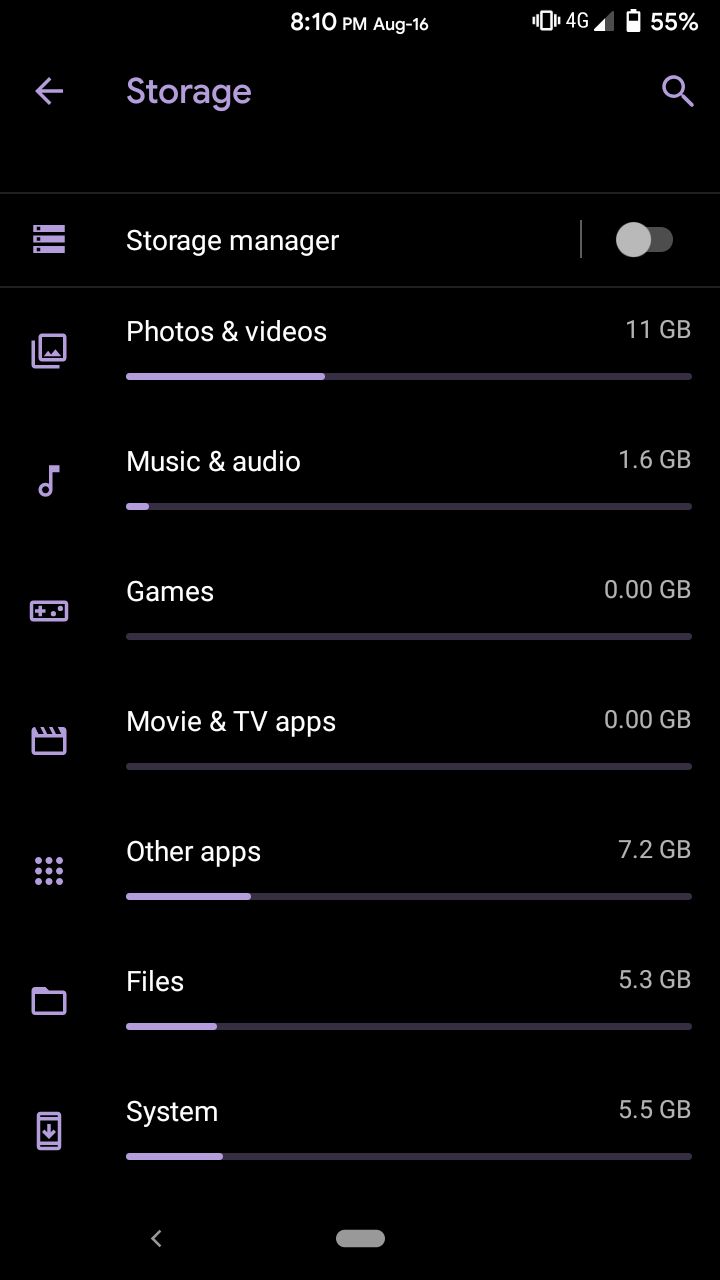Open the Files storage category

(x=360, y=1001)
